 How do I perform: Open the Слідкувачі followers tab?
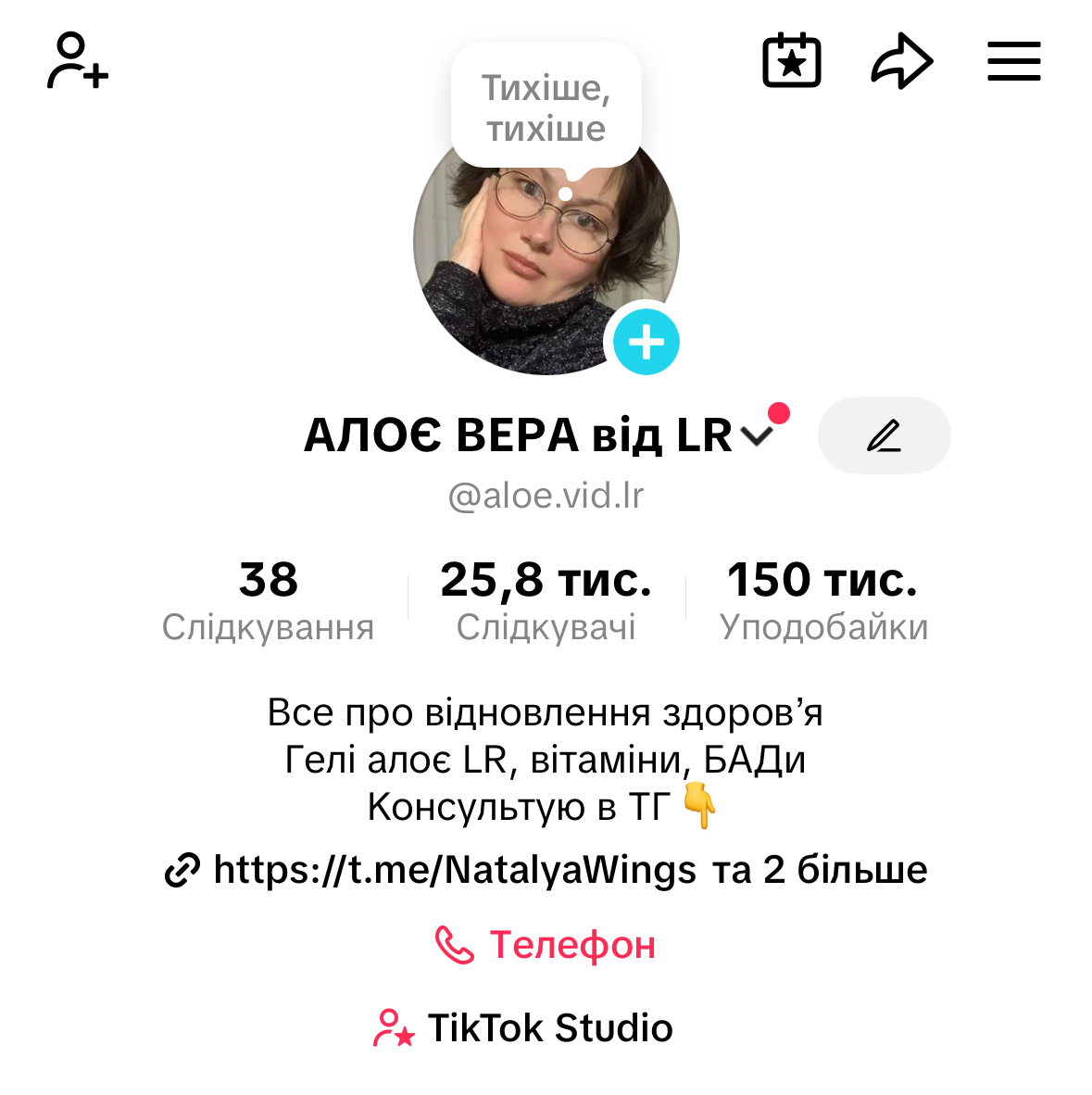(x=546, y=600)
